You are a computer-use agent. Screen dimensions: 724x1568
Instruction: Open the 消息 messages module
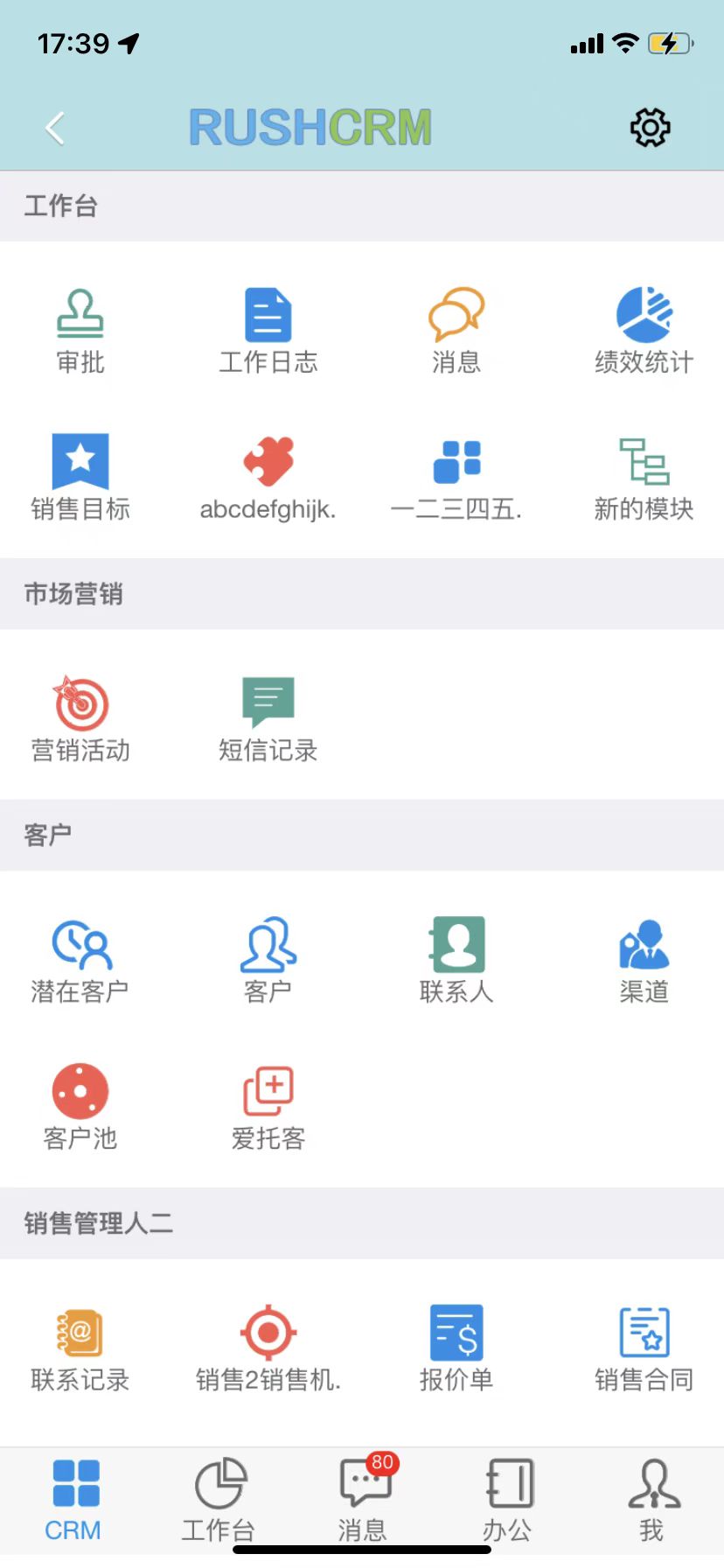[x=456, y=328]
